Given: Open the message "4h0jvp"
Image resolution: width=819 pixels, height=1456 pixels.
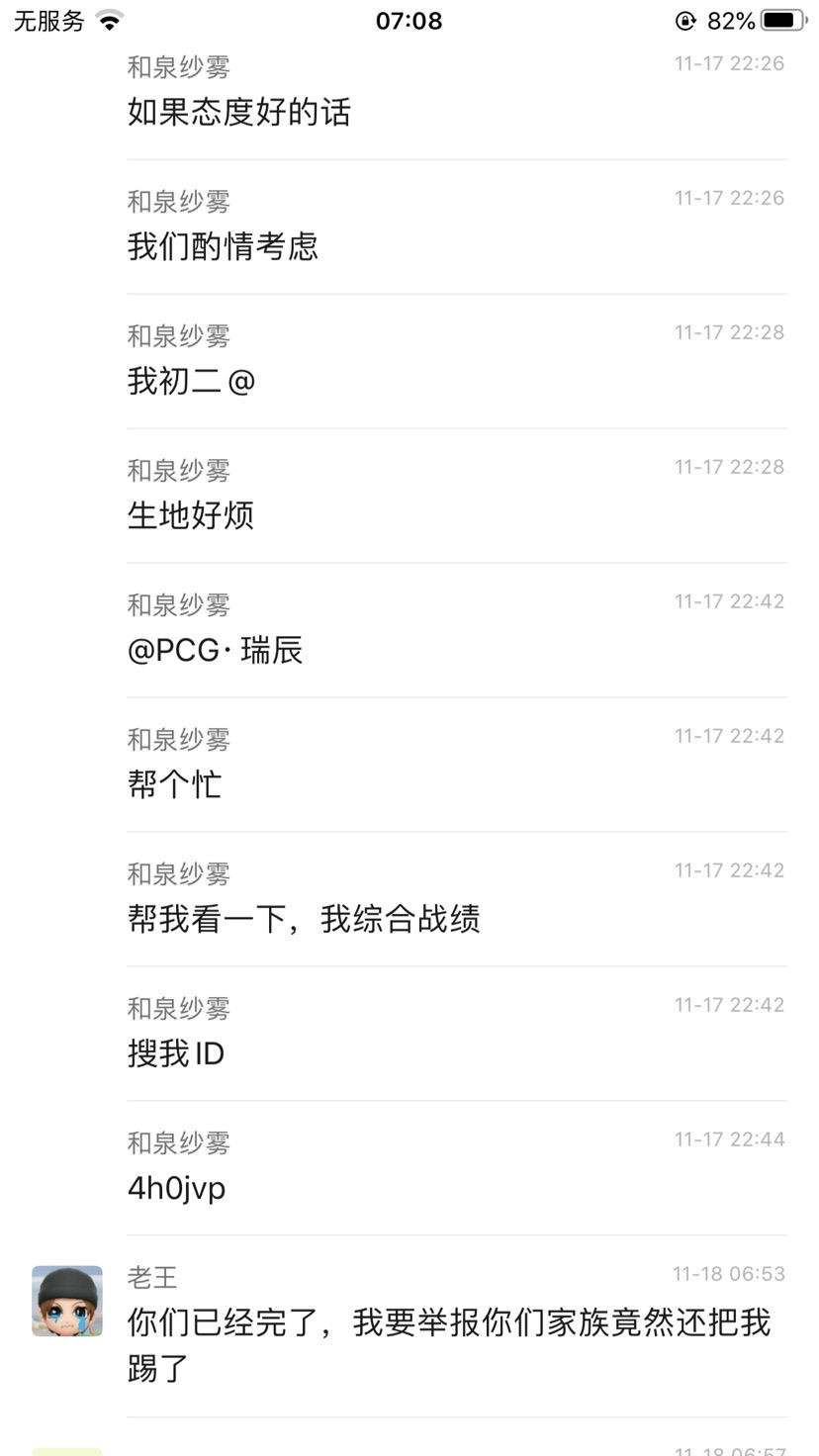Looking at the screenshot, I should (177, 1187).
